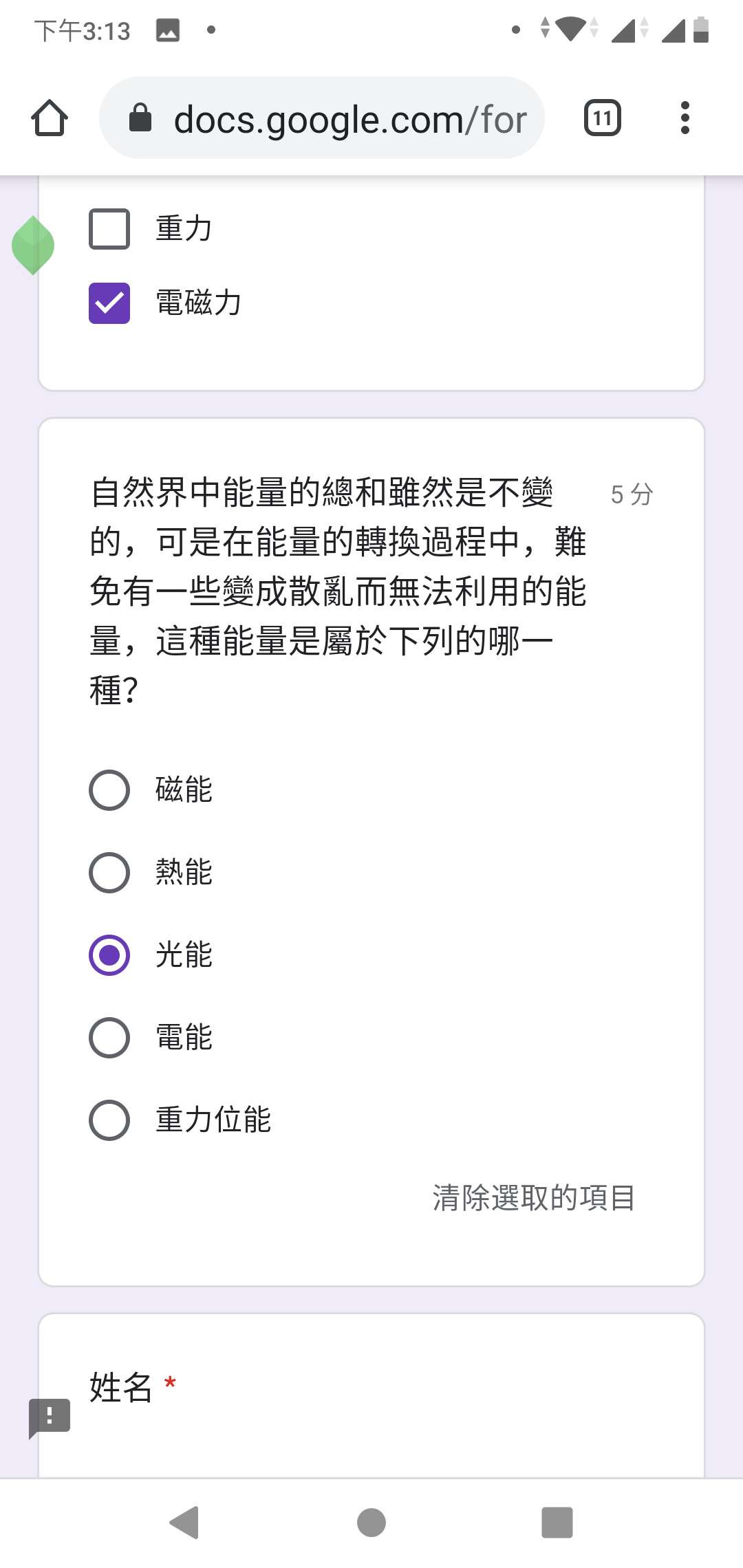Viewport: 743px width, 1568px height.
Task: Clear selection with 清除選取的項目
Action: 533,1198
